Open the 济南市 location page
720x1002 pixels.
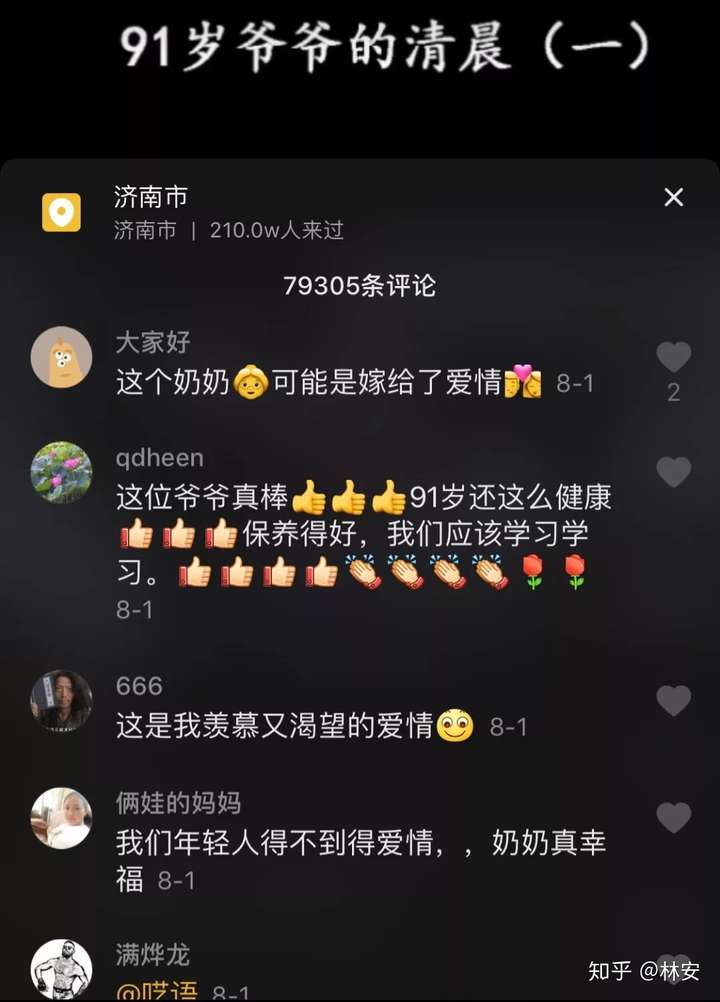coord(150,197)
